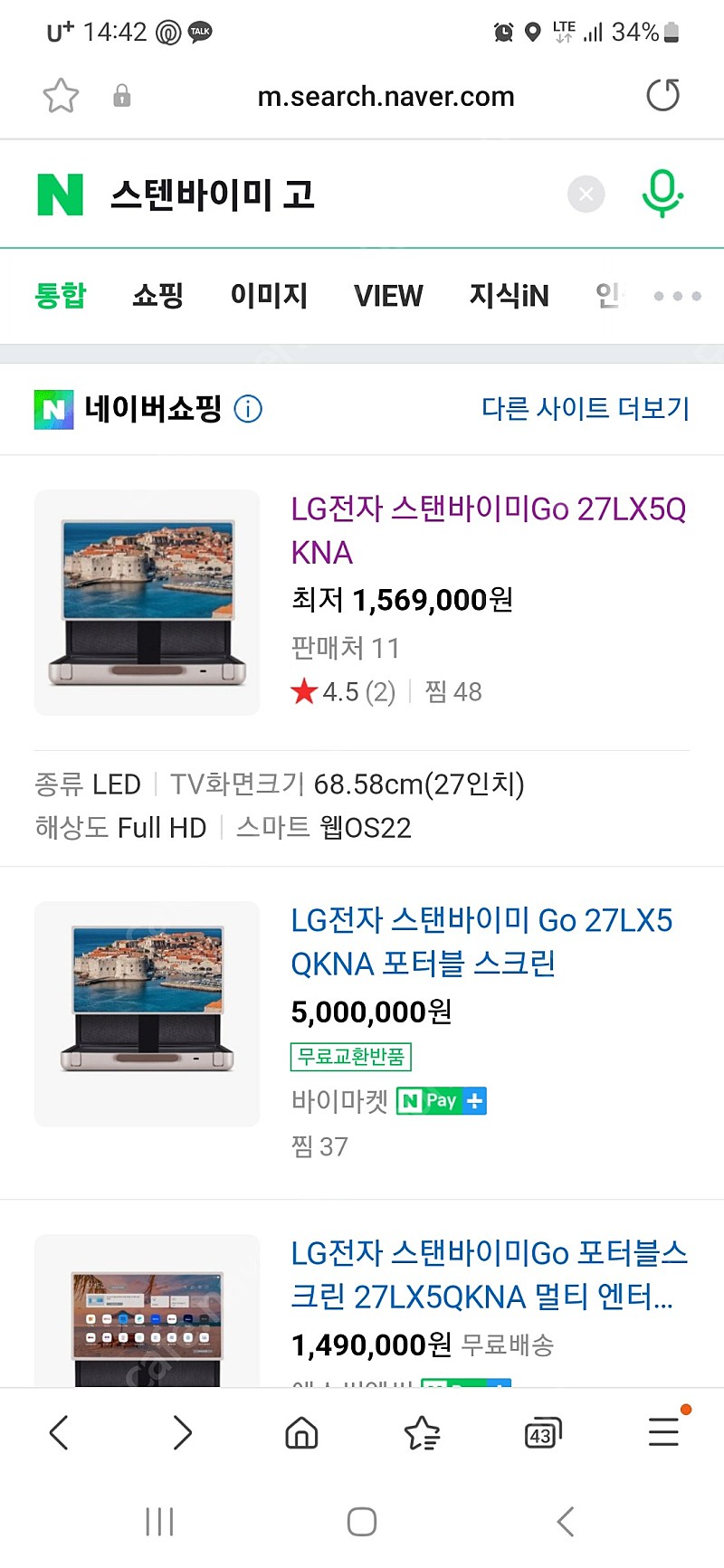Viewport: 724px width, 1568px height.
Task: Open the browser tabs icon showing 43
Action: point(542,1432)
